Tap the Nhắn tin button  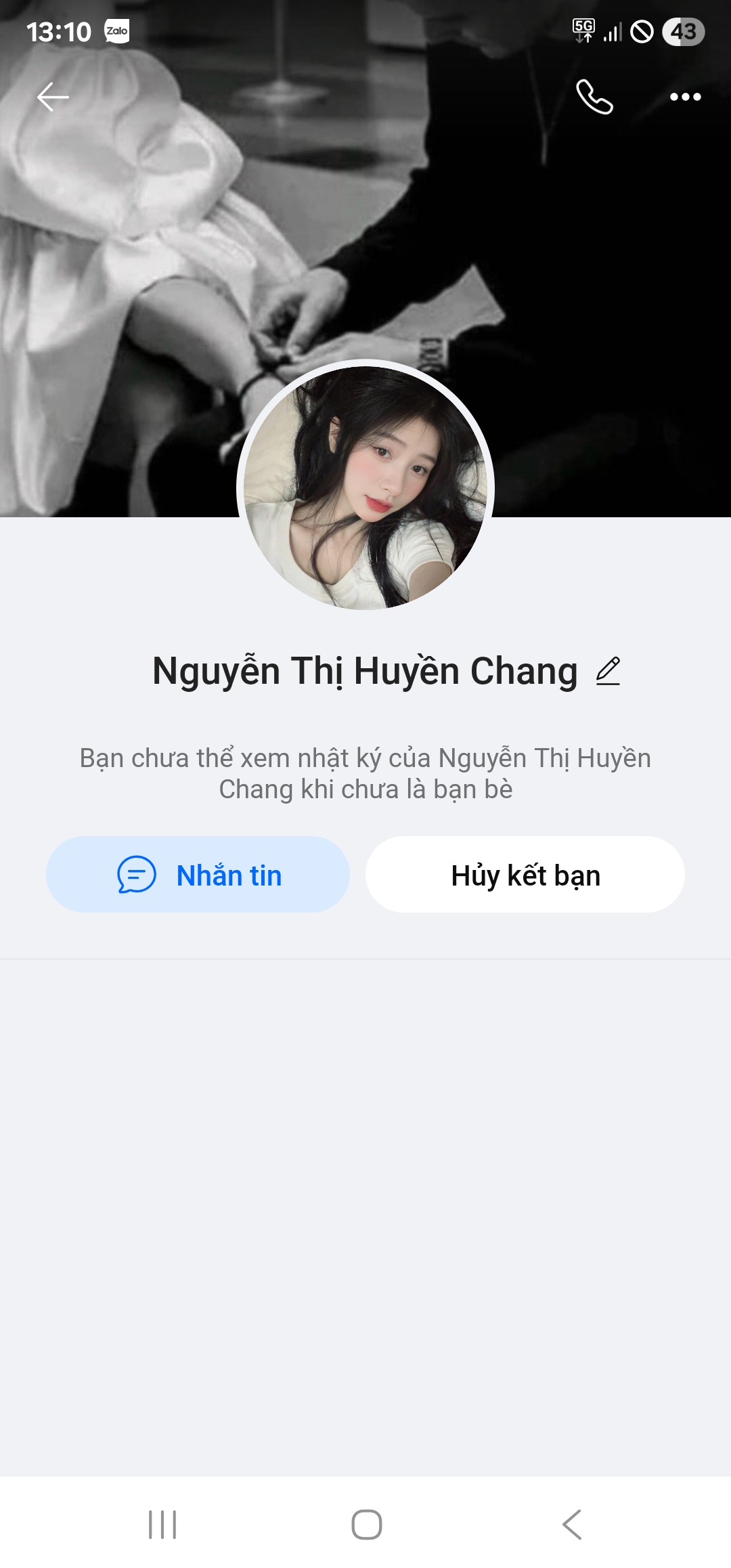[x=198, y=875]
